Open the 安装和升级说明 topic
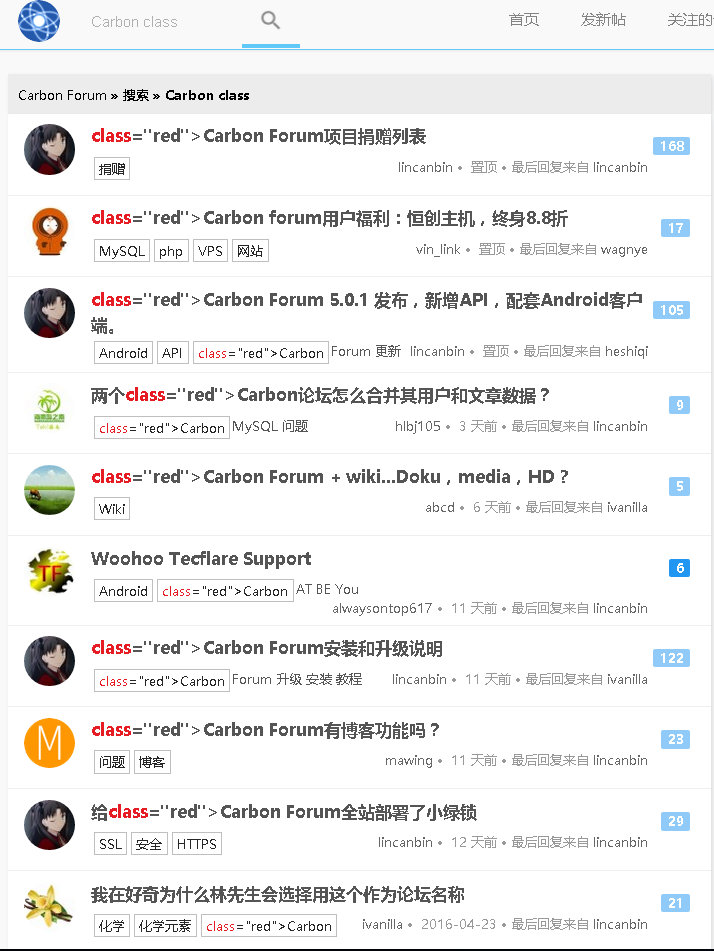Screen dimensions: 714x951 click(267, 648)
